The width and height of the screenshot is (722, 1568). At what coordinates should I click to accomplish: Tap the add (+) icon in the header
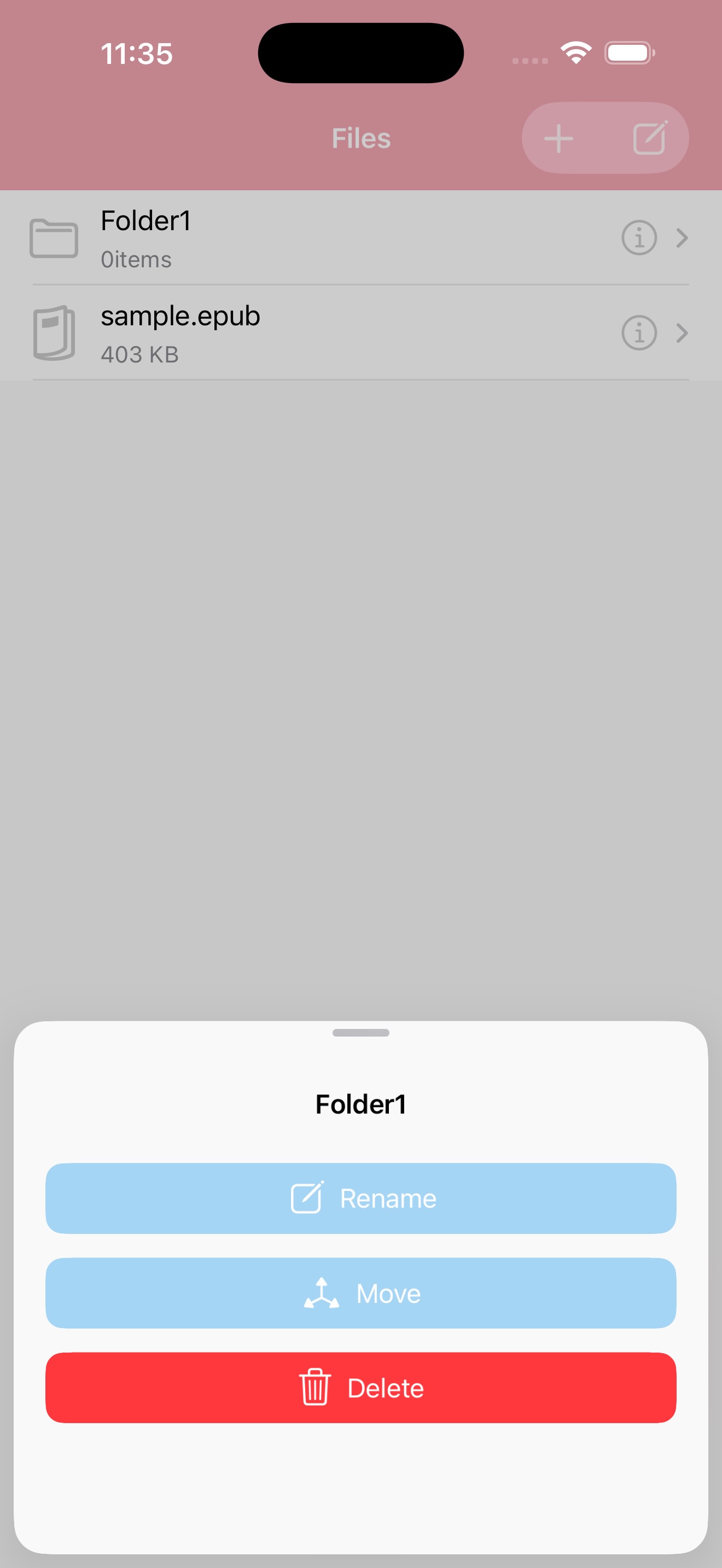tap(557, 138)
